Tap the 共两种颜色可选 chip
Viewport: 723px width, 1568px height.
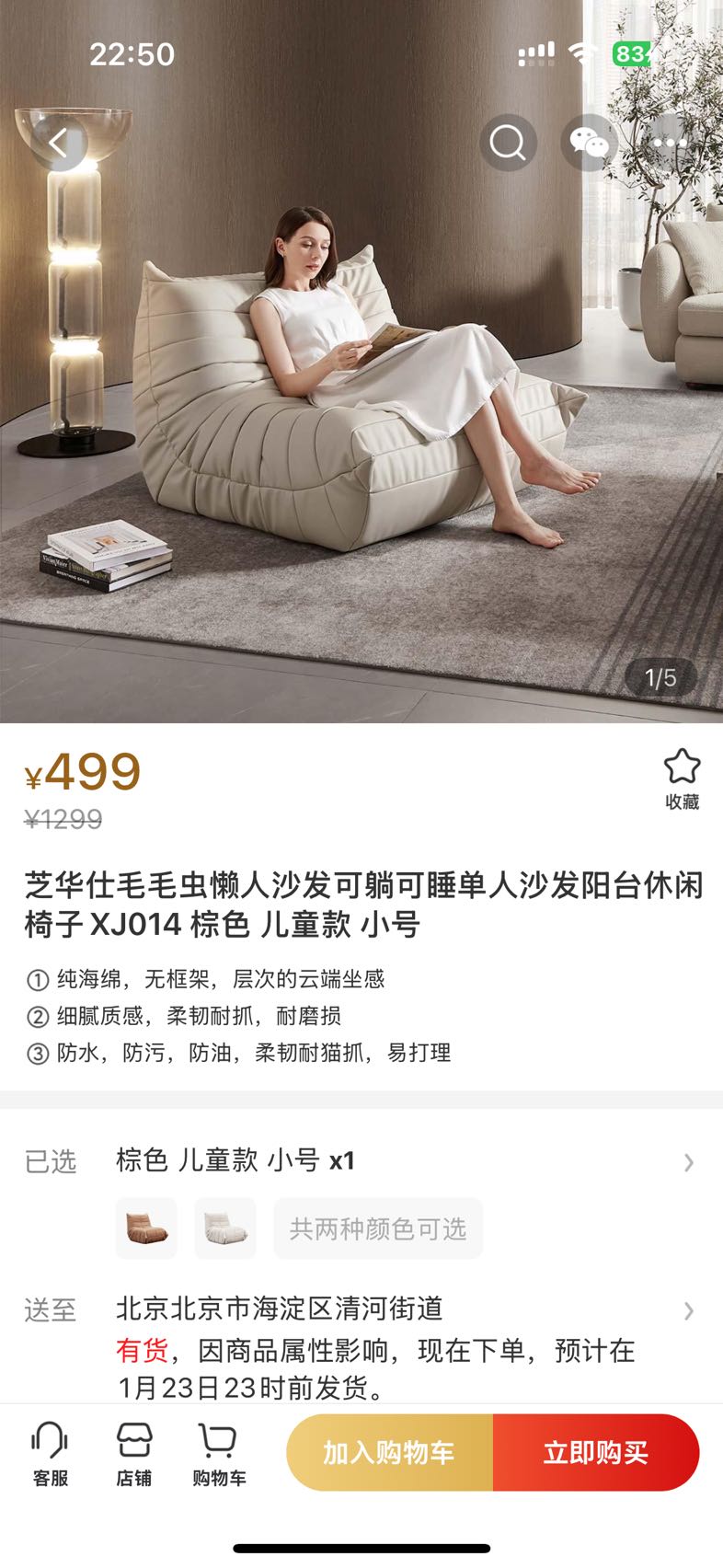point(378,1228)
